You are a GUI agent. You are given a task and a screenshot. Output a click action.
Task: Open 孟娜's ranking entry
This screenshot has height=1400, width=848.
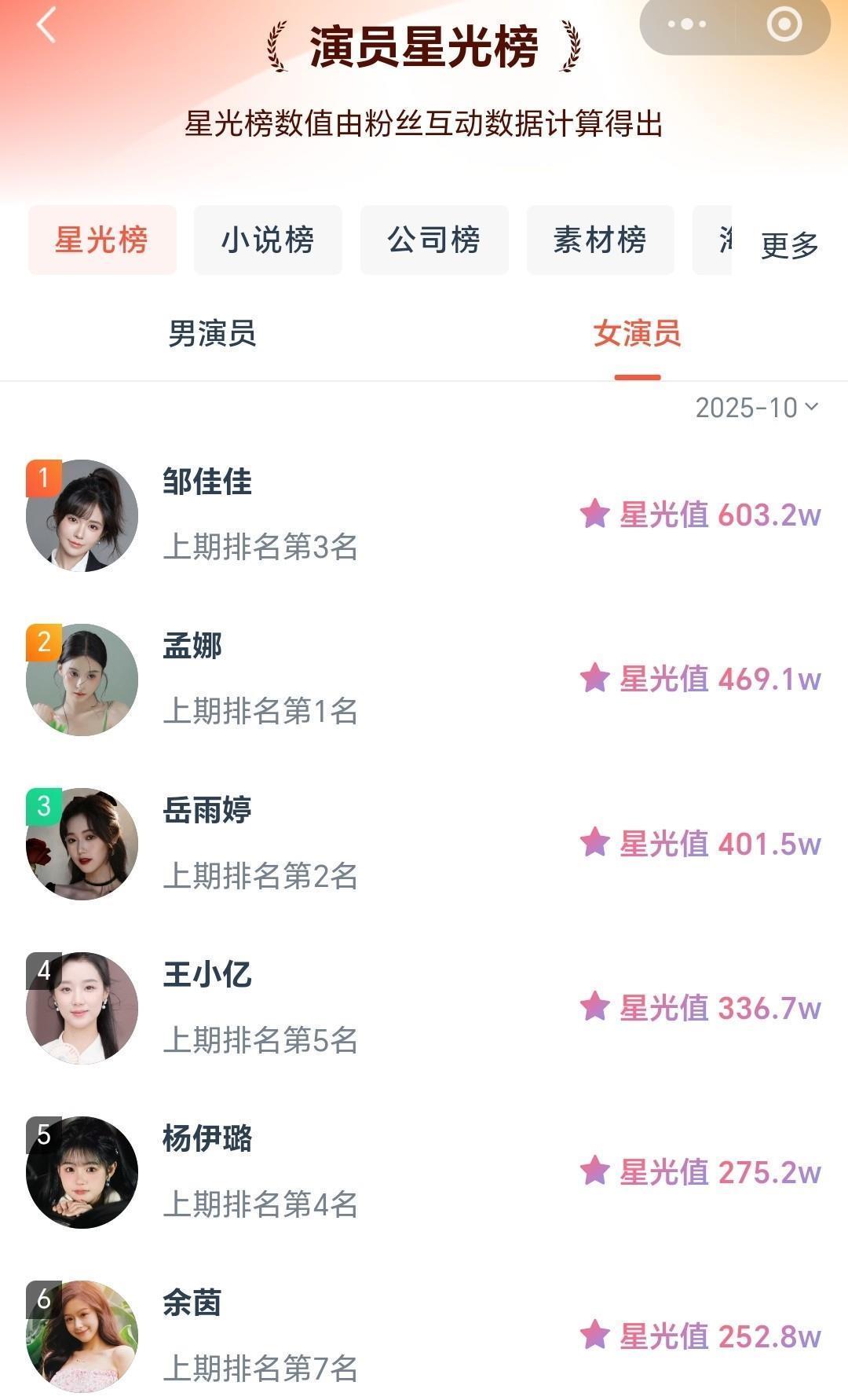point(192,647)
